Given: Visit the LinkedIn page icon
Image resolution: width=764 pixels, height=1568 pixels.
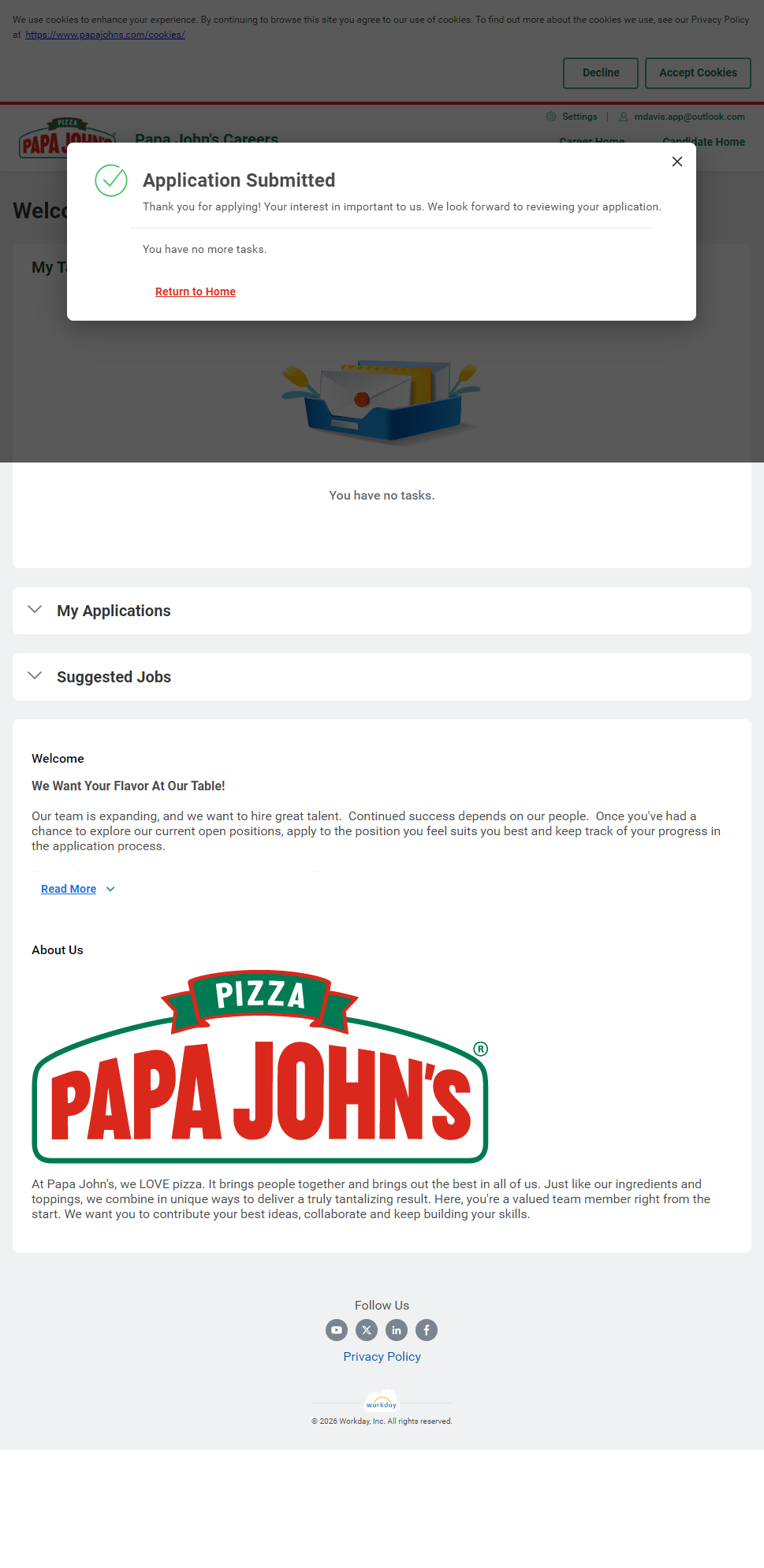Looking at the screenshot, I should pos(397,1330).
